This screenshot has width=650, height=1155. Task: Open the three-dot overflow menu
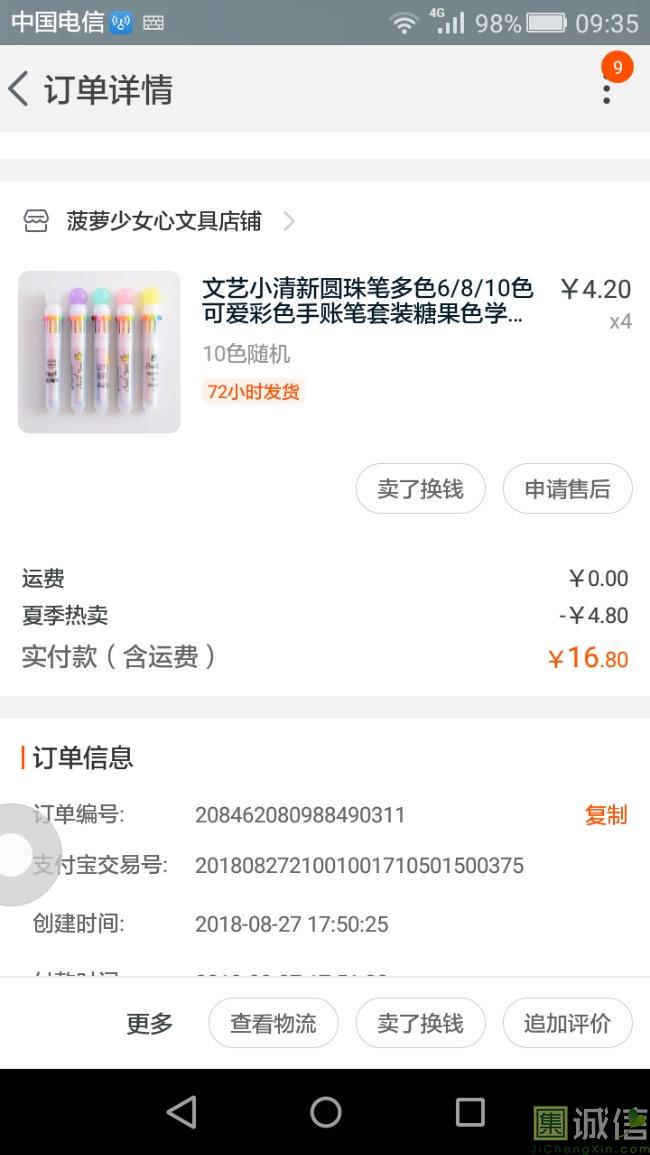click(606, 90)
